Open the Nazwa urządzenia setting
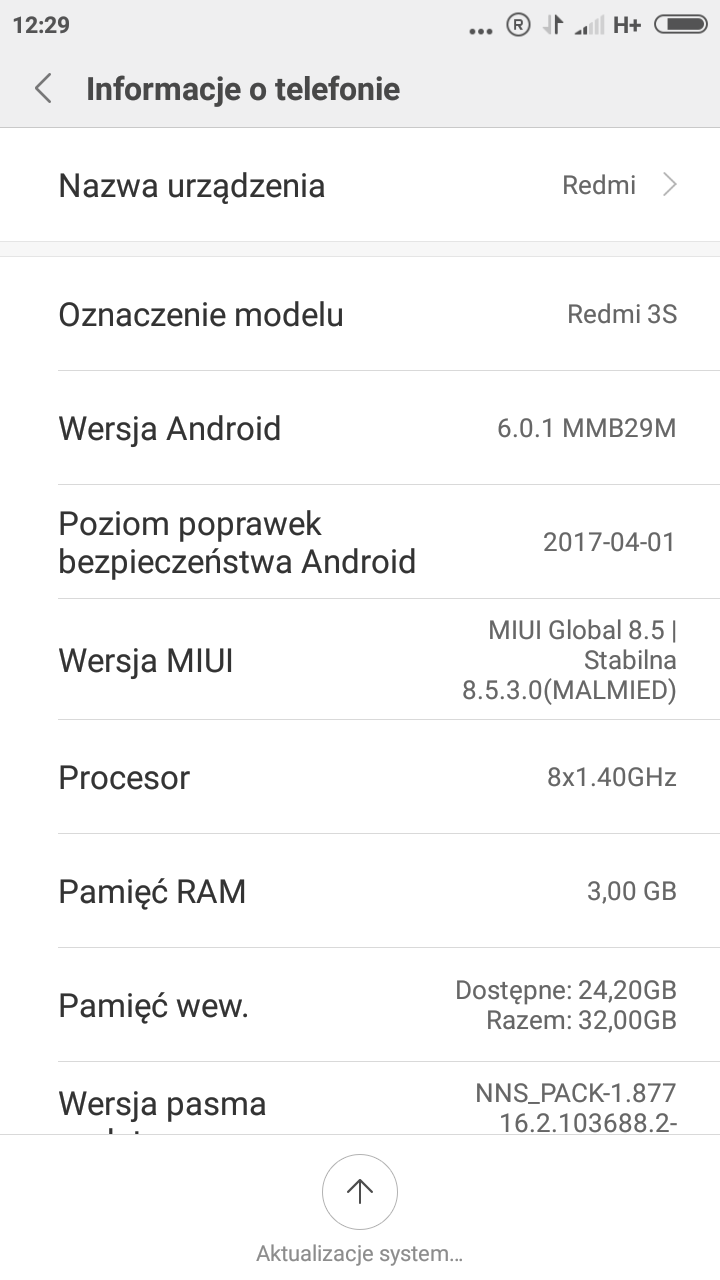Image resolution: width=720 pixels, height=1280 pixels. 360,186
